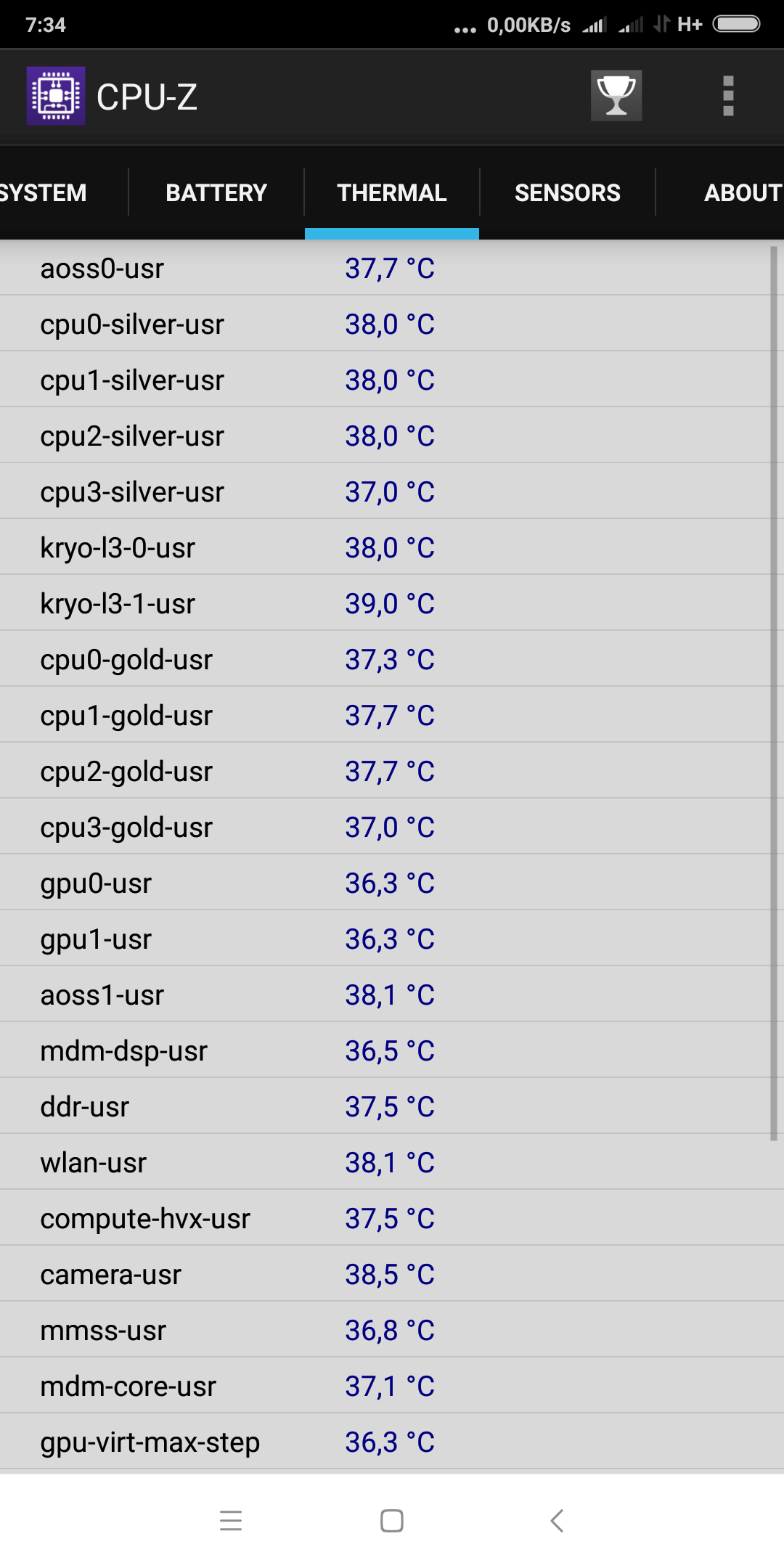Tap the system back button
Screen dimensions: 784x1568
(x=557, y=1521)
